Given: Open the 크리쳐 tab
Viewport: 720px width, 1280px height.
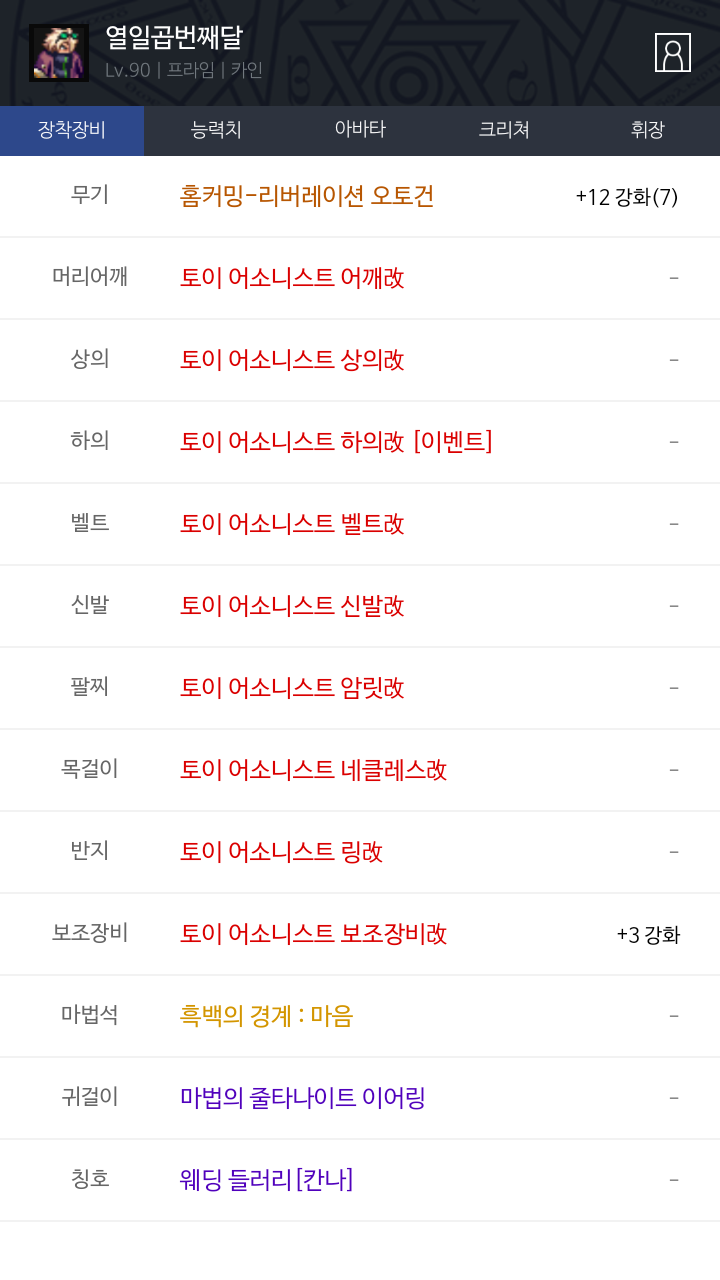Looking at the screenshot, I should [504, 130].
